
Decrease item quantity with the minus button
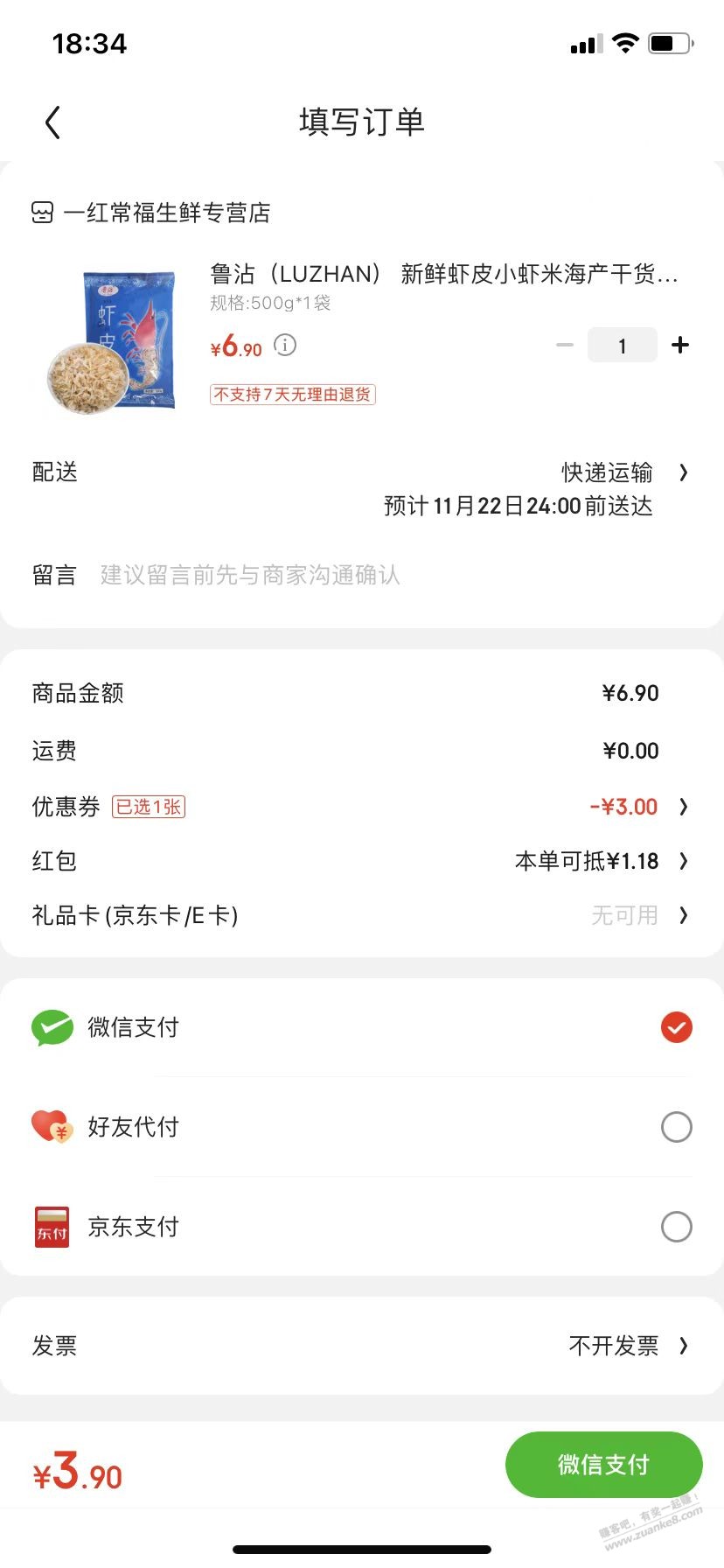click(565, 345)
